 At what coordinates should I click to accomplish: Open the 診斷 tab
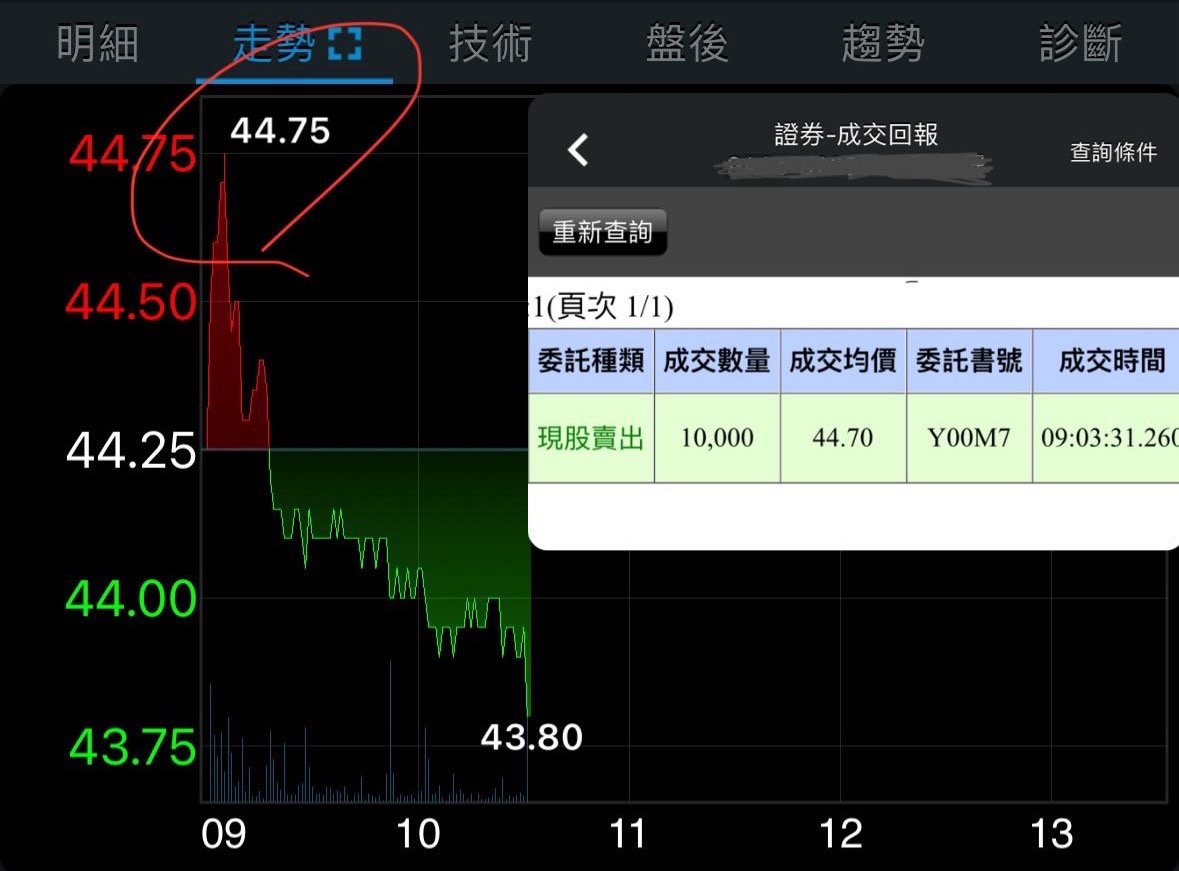click(1080, 44)
